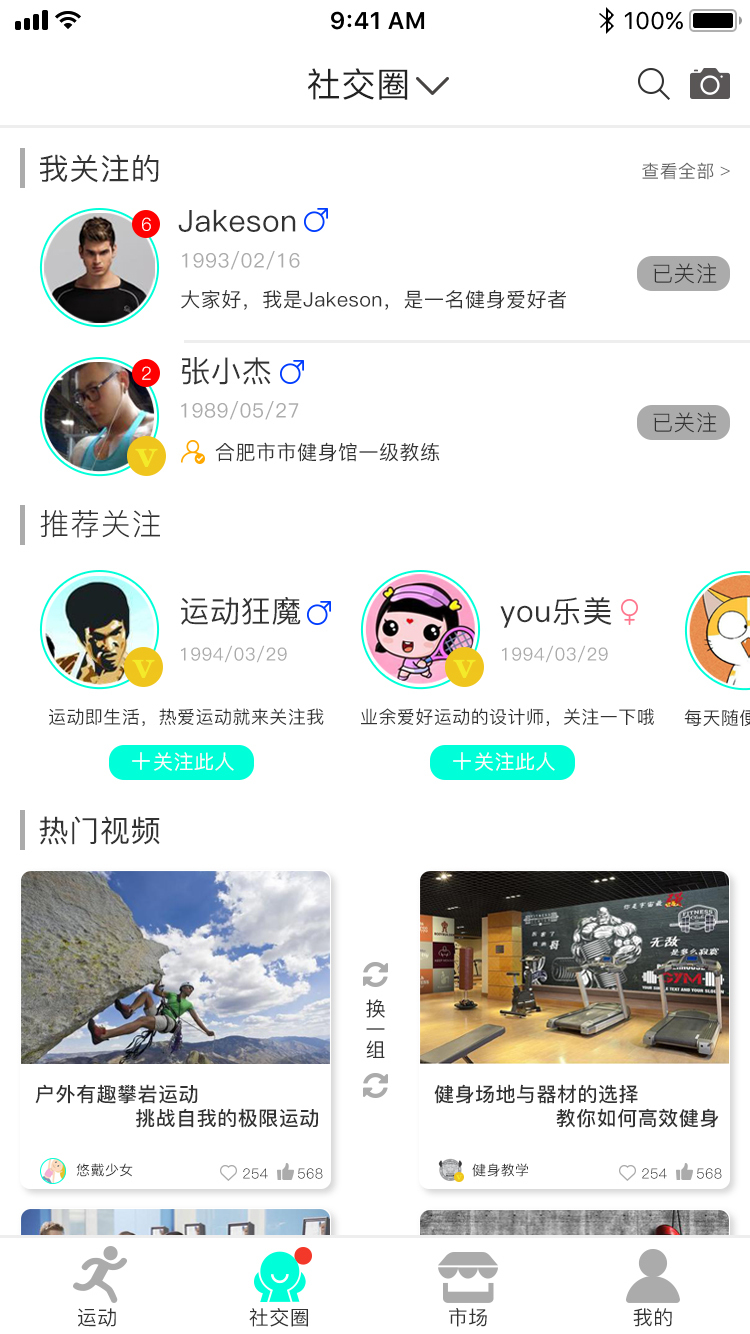Expand 查看全部 to view all followed users

point(683,170)
